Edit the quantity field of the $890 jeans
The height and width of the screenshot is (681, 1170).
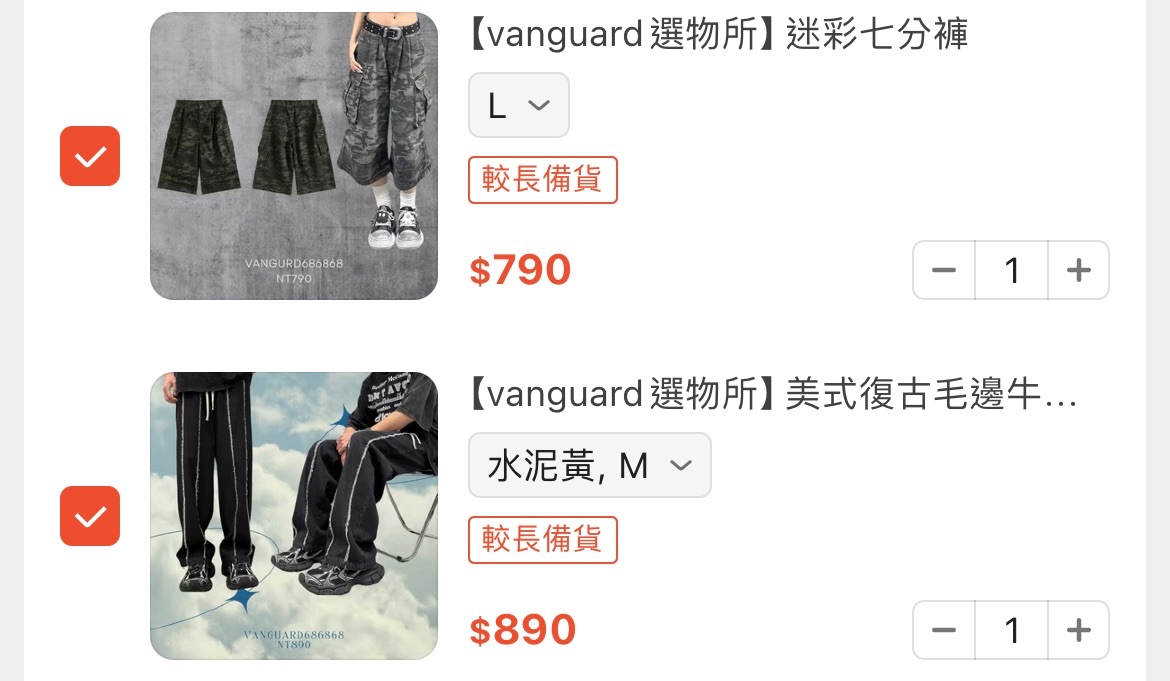click(x=1011, y=630)
